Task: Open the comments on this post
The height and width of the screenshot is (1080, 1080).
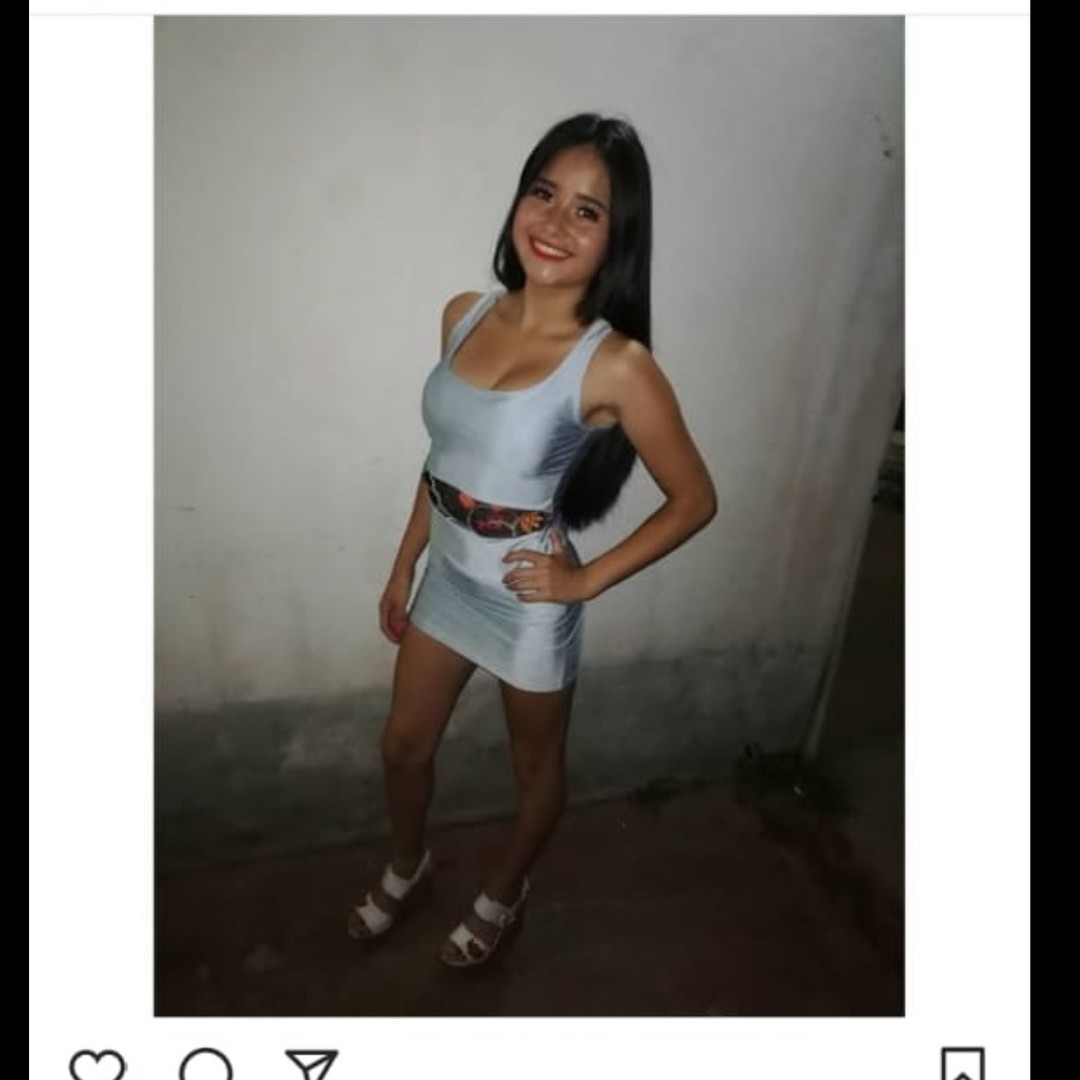Action: pos(206,1065)
